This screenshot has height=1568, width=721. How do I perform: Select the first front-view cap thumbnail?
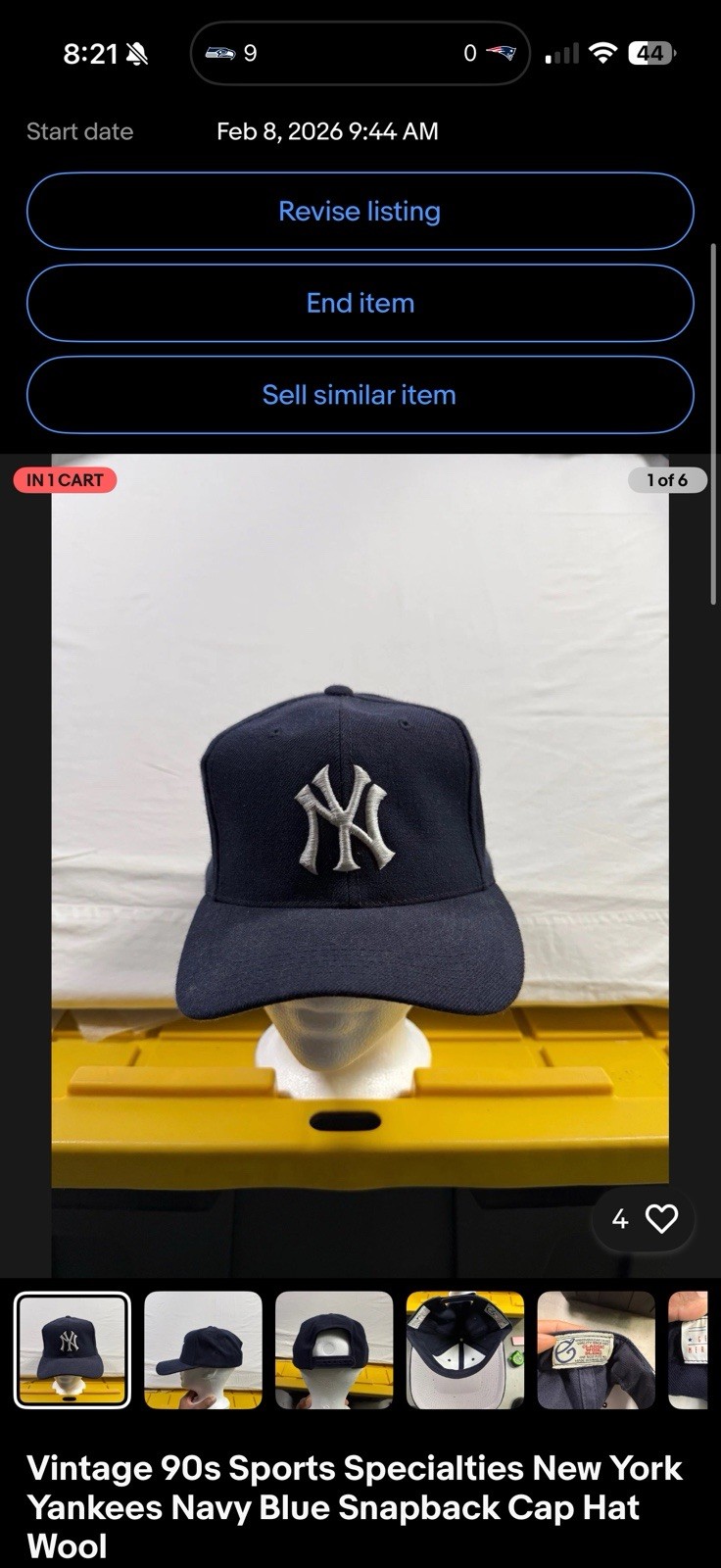point(72,1348)
